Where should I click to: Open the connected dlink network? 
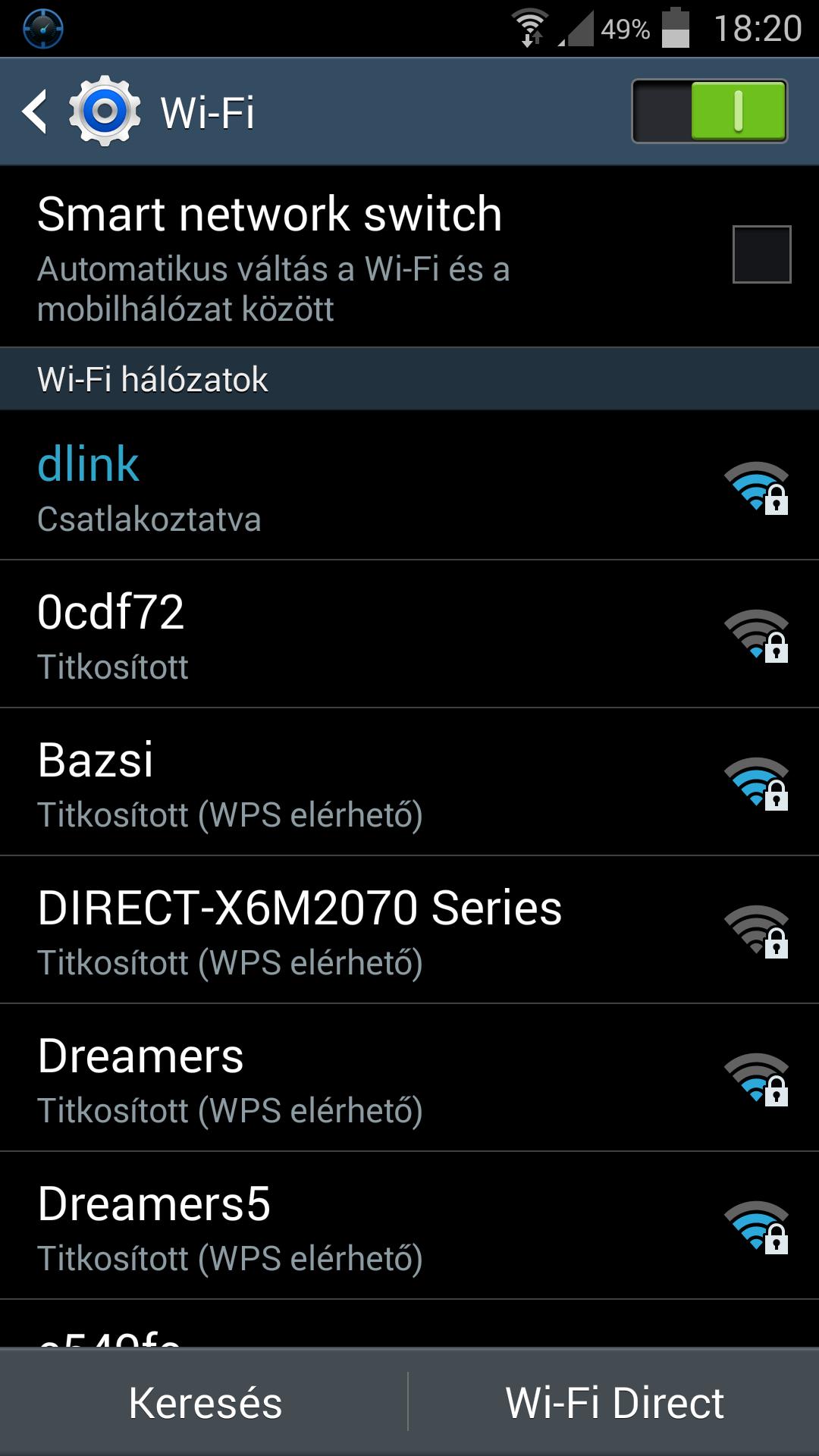pos(409,485)
